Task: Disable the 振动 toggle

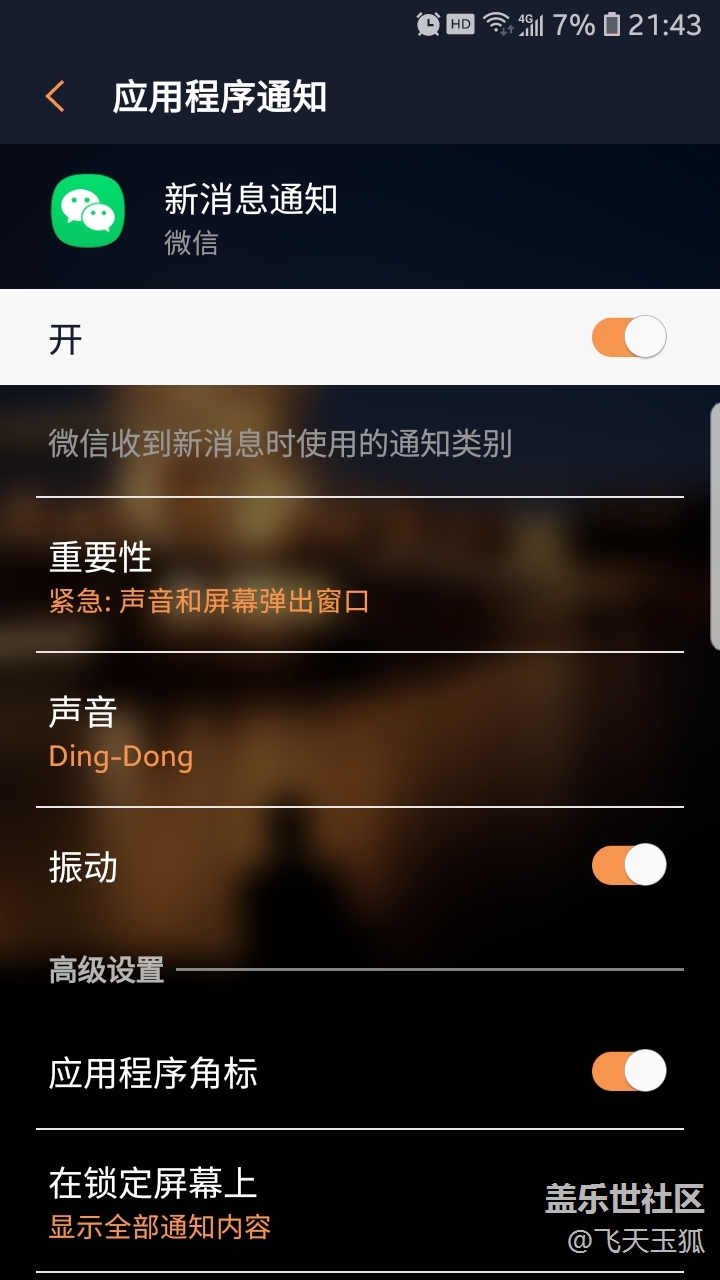Action: point(629,865)
